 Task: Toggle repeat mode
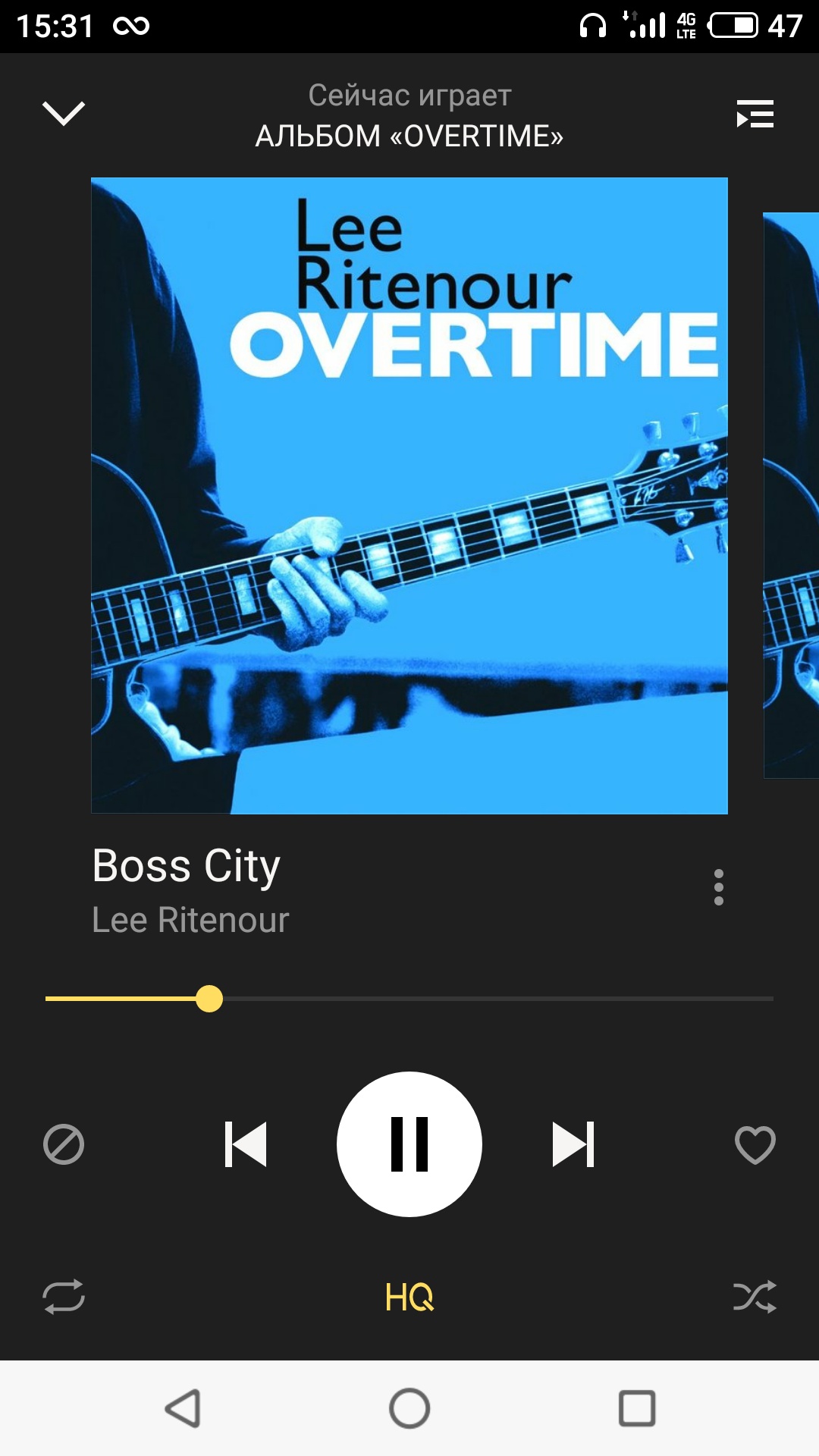click(64, 1297)
